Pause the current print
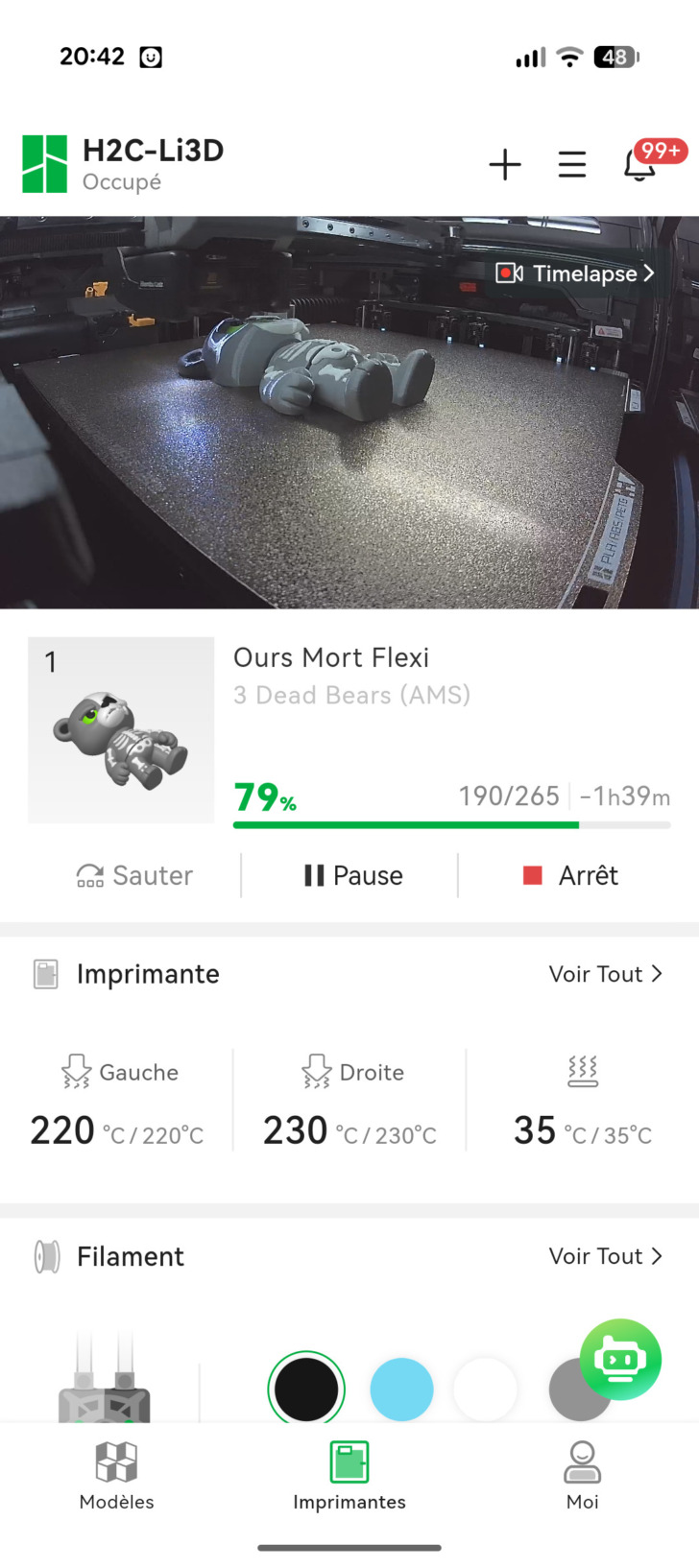 (x=353, y=875)
